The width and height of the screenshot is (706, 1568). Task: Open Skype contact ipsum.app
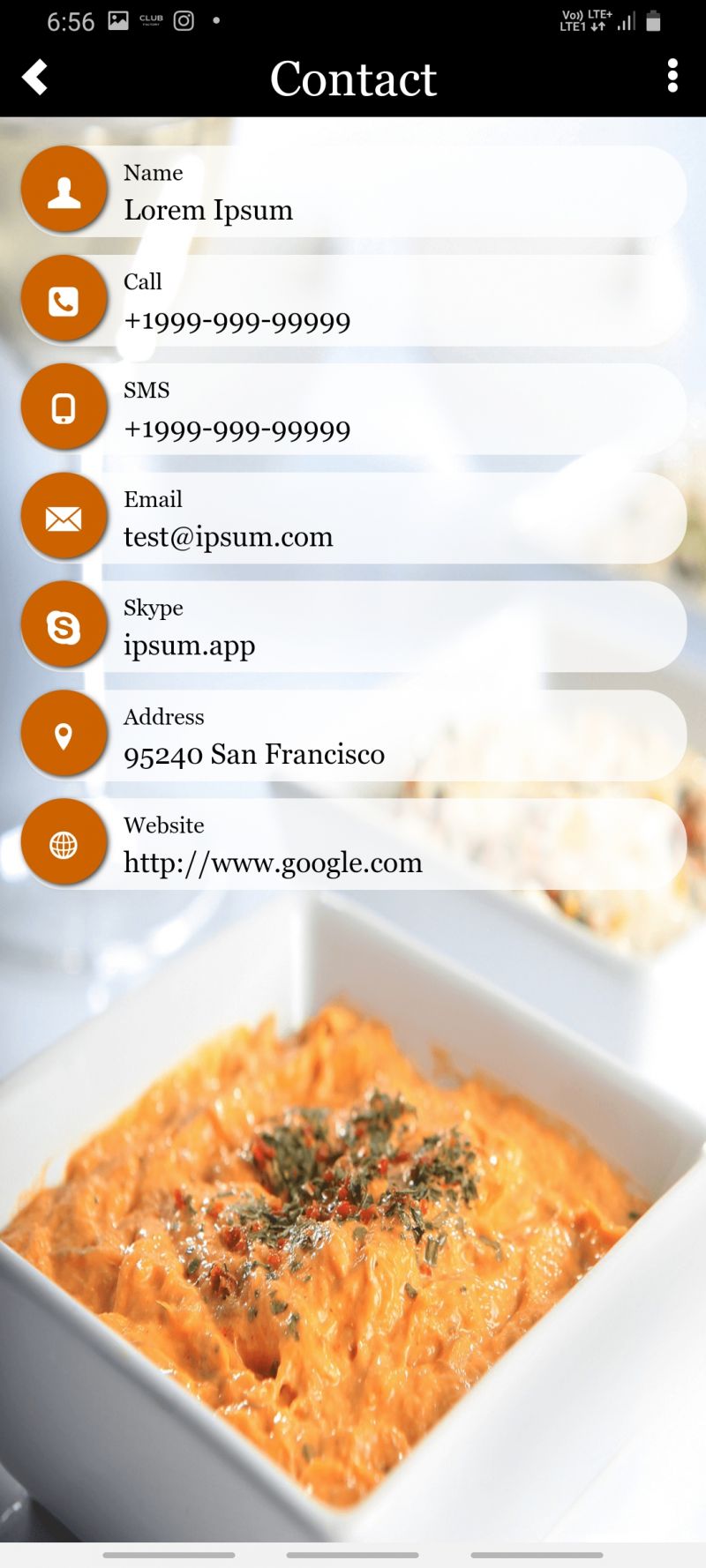[x=353, y=626]
